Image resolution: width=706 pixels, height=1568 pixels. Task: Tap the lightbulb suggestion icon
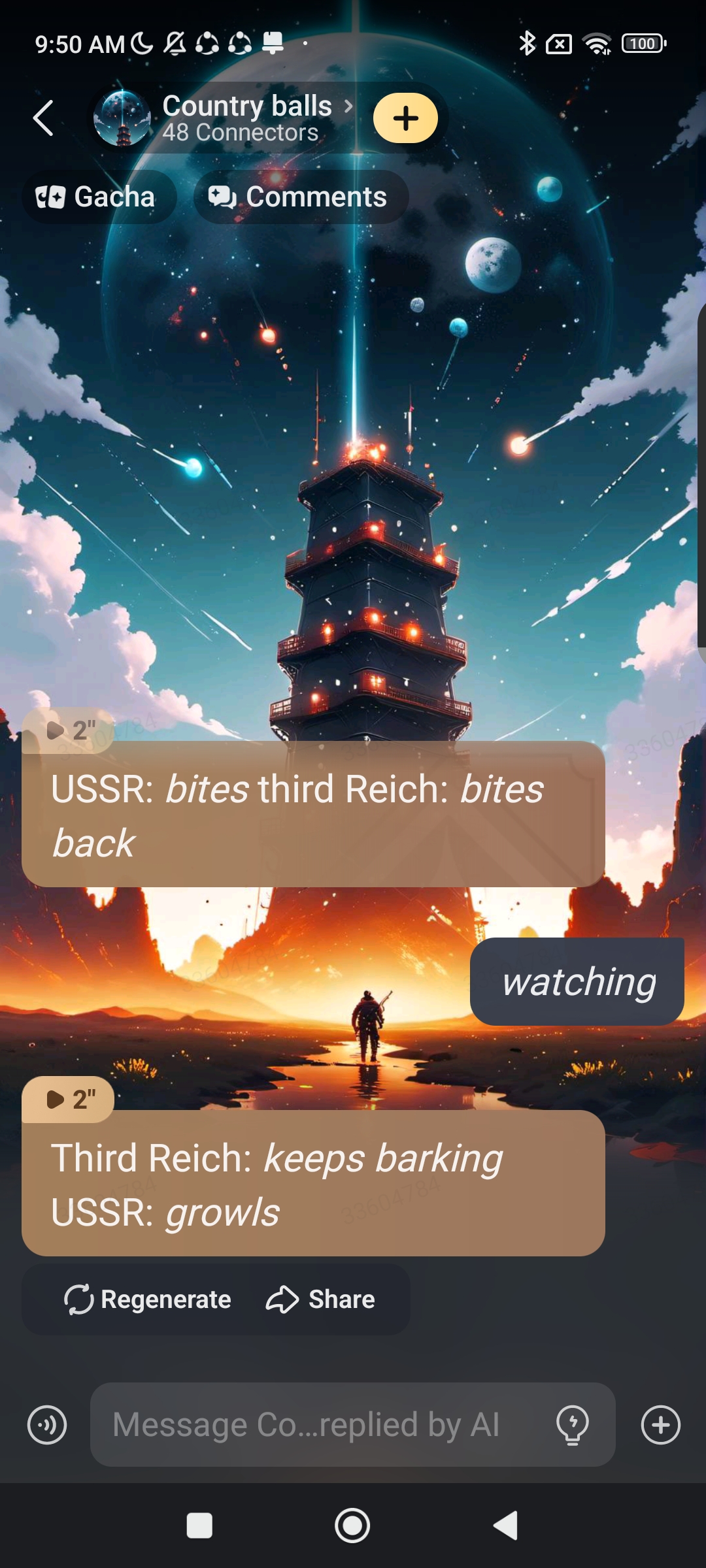[573, 1425]
